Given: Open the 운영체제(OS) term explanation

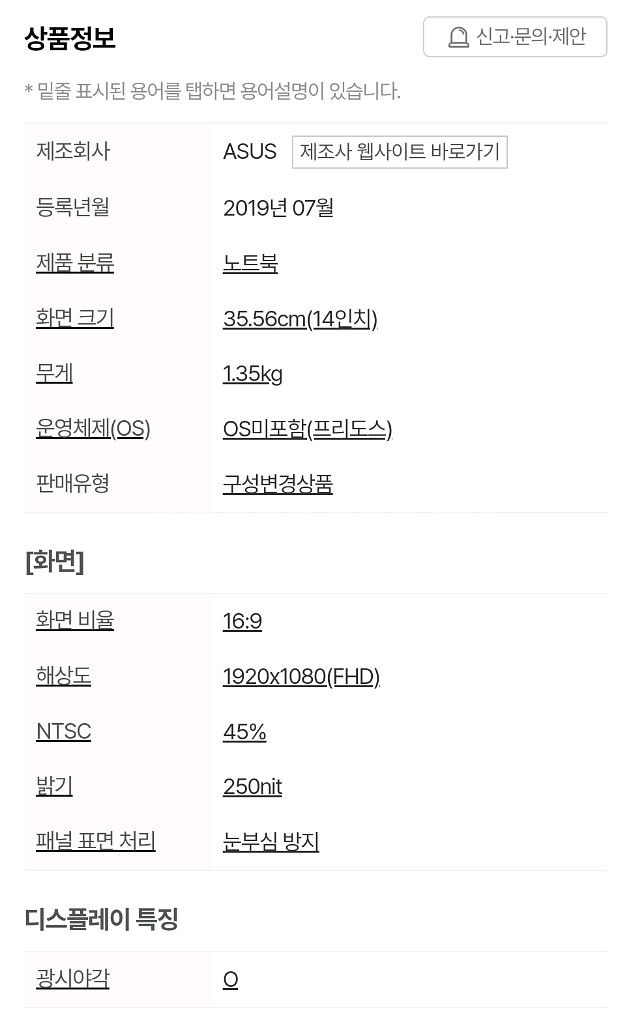Looking at the screenshot, I should 93,429.
